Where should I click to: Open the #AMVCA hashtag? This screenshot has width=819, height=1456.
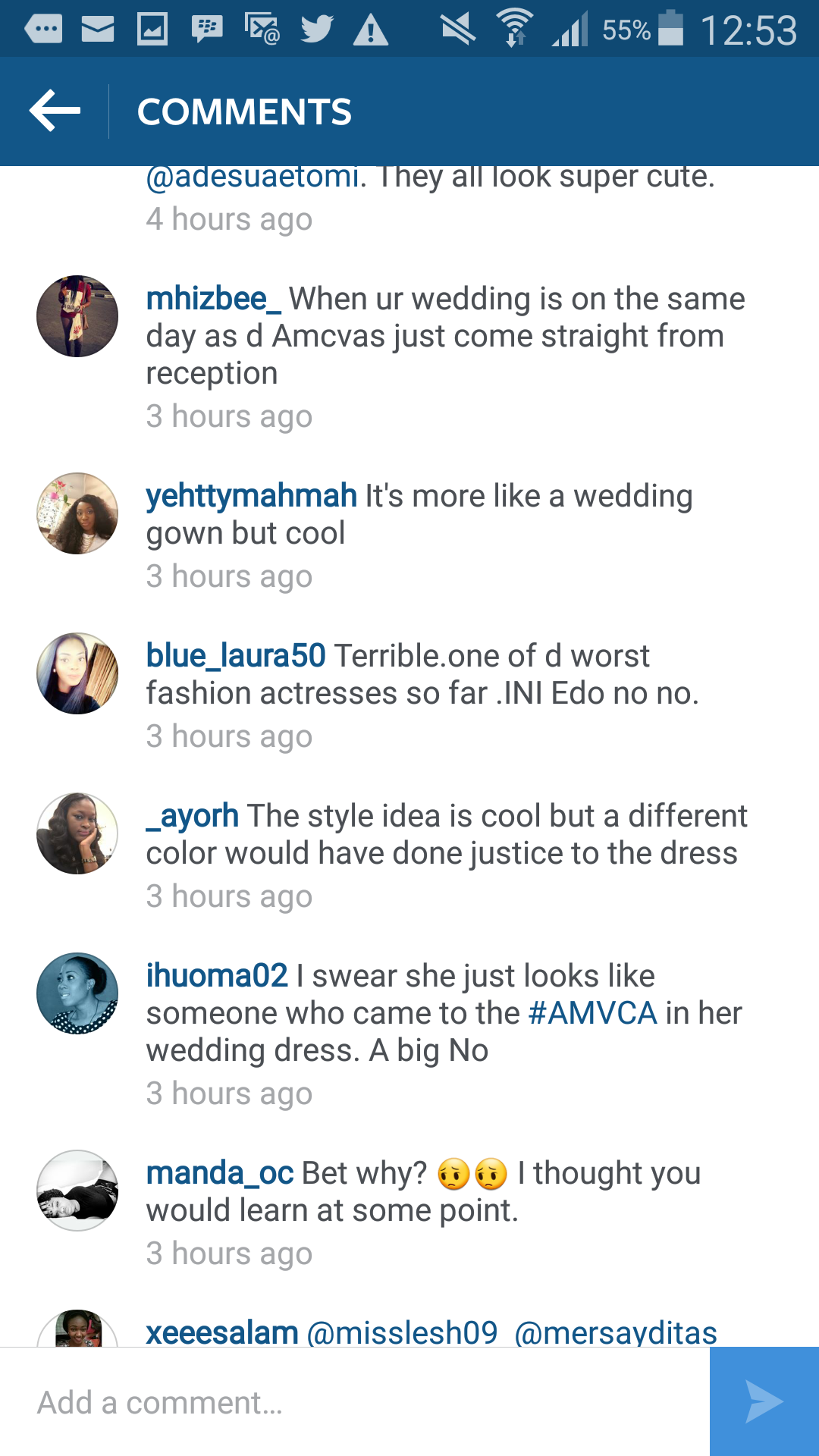[x=592, y=1013]
